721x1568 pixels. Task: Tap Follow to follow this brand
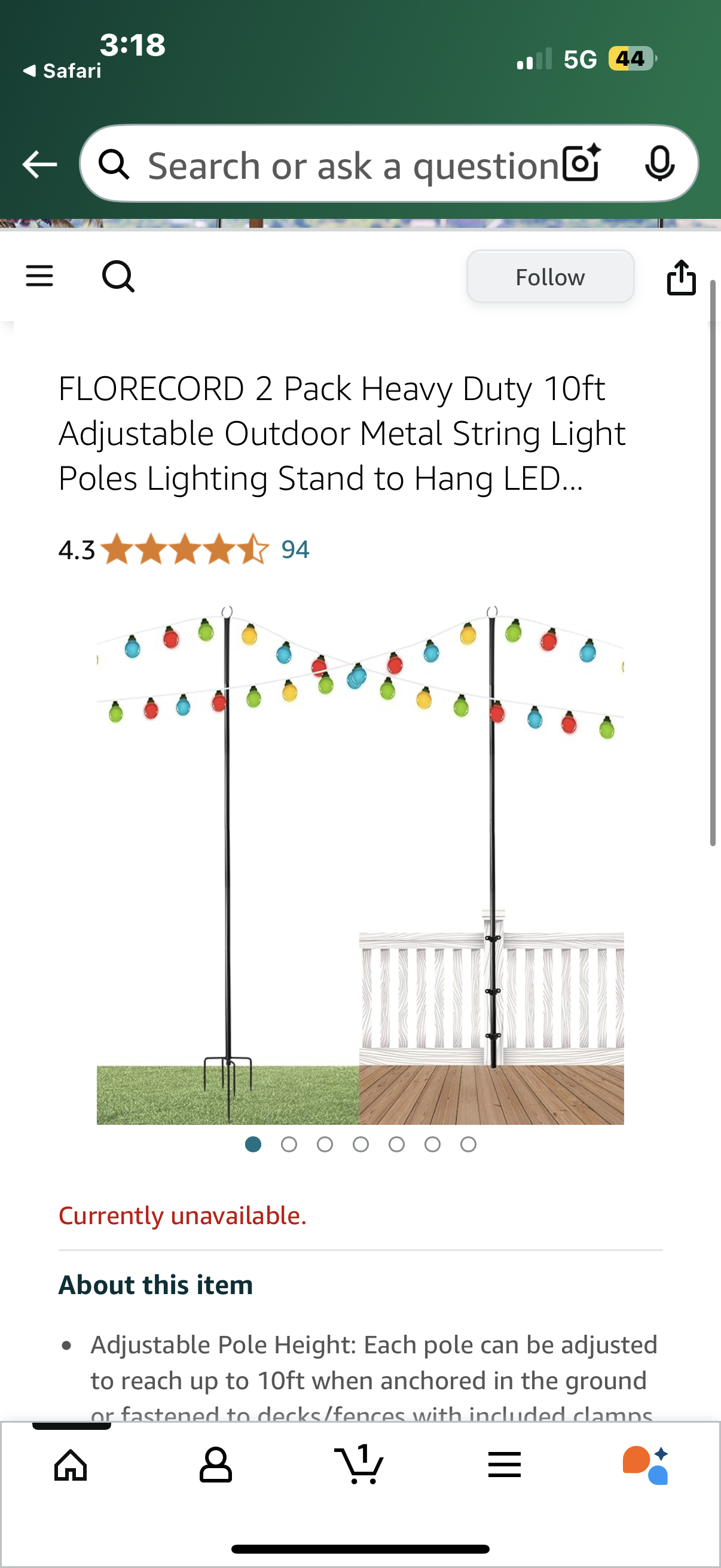click(550, 277)
